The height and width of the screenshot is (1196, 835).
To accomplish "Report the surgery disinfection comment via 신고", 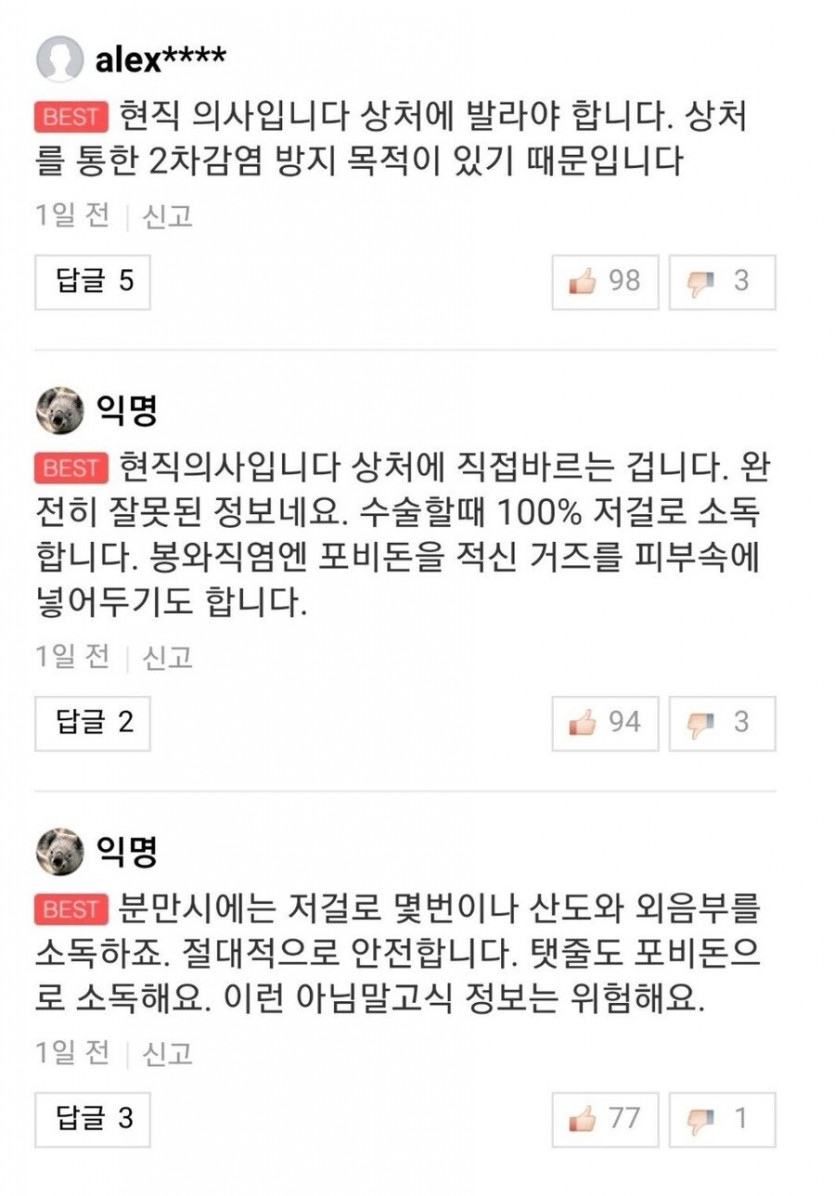I will (x=167, y=656).
